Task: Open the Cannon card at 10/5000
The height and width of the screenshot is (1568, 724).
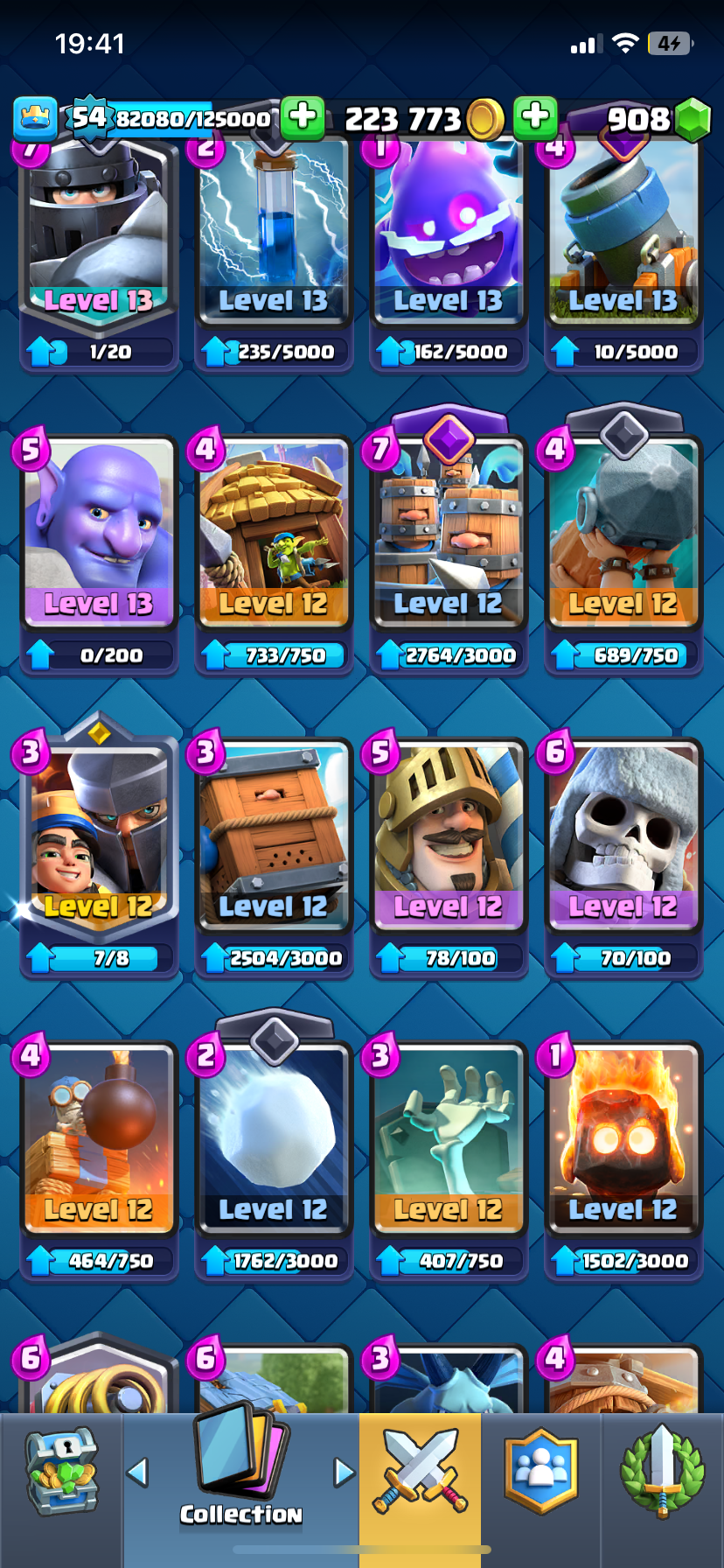Action: [x=623, y=254]
